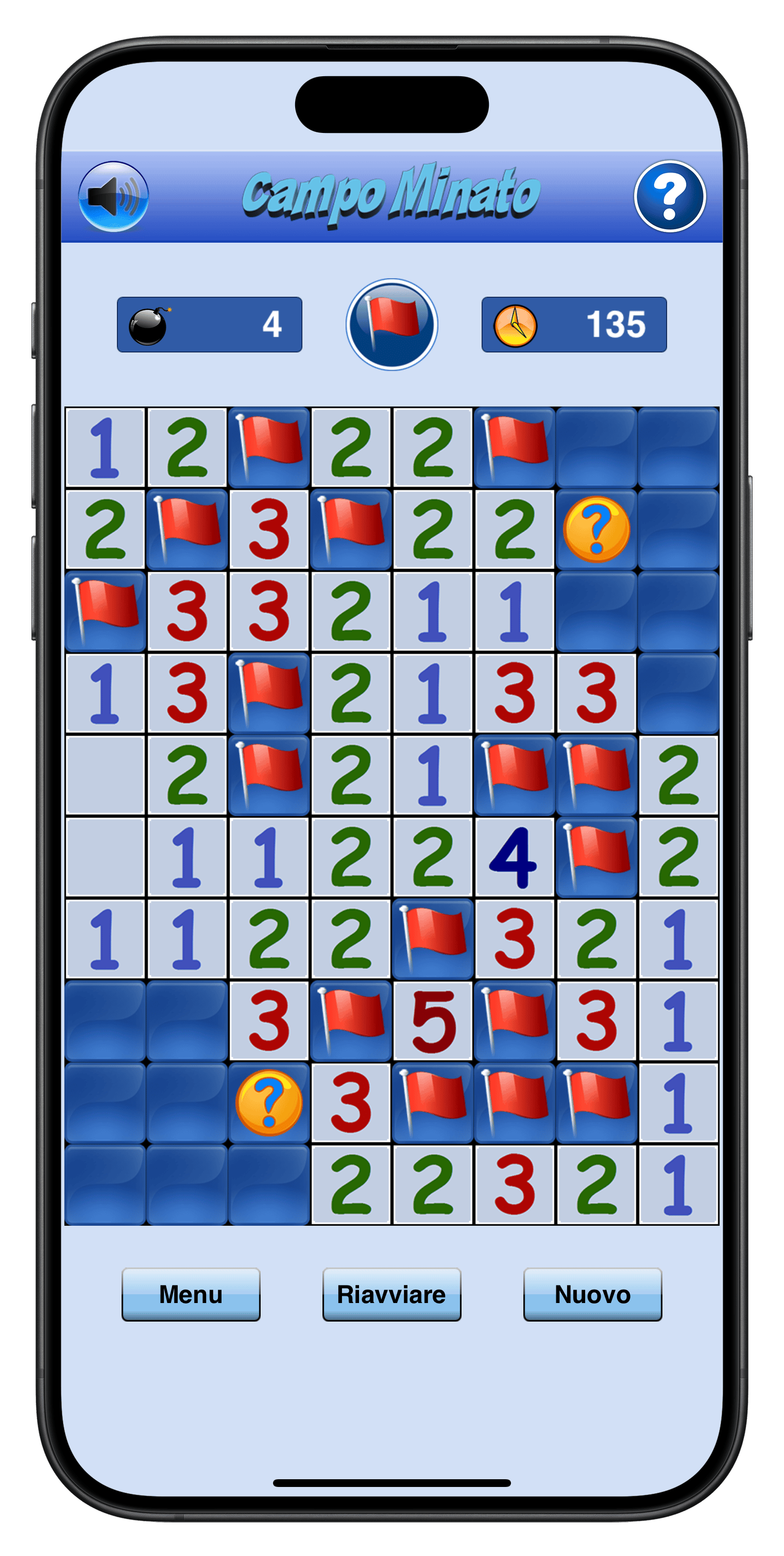Tap the number 5 tile
This screenshot has height=1556, width=784.
point(433,1021)
